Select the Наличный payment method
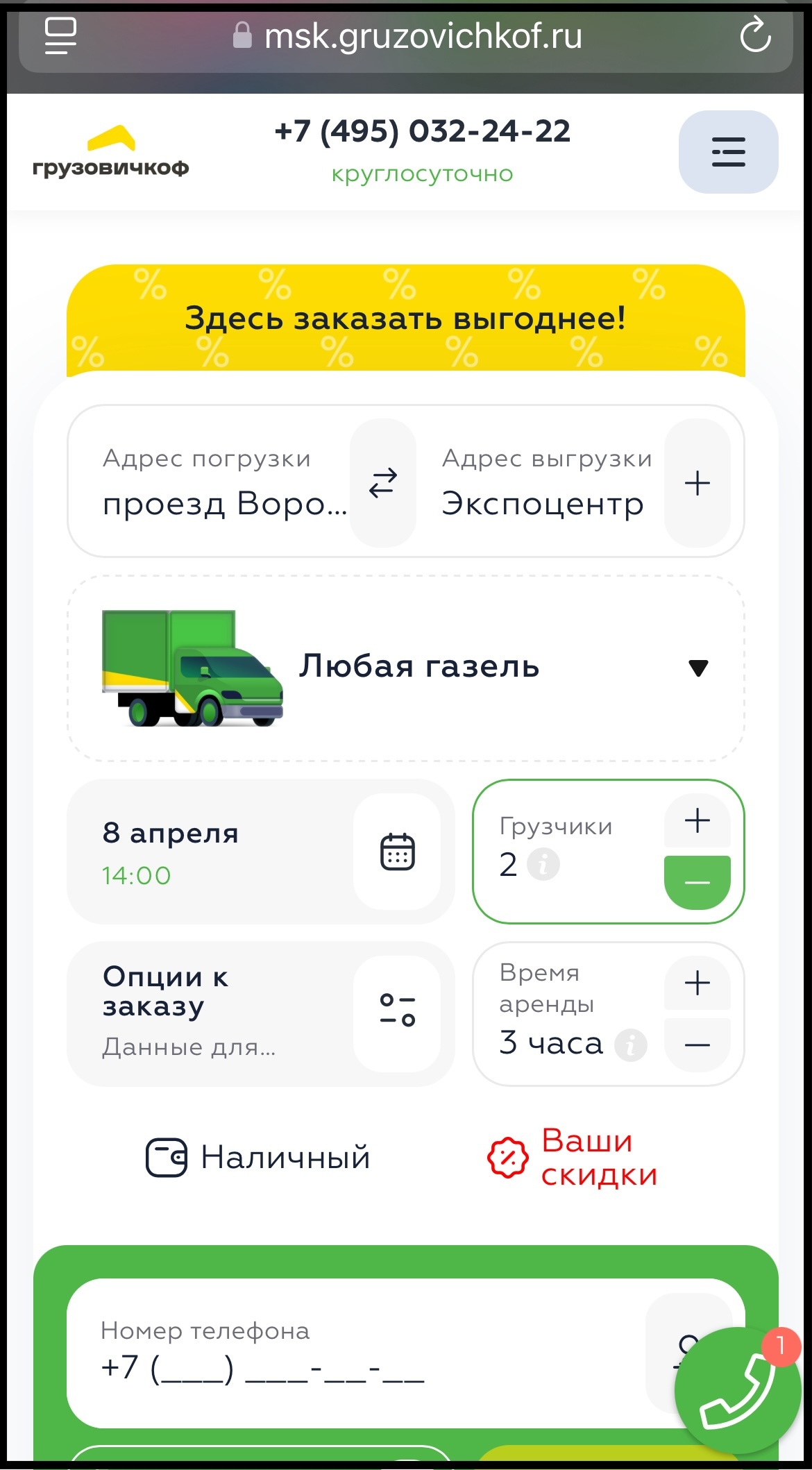 click(258, 1158)
